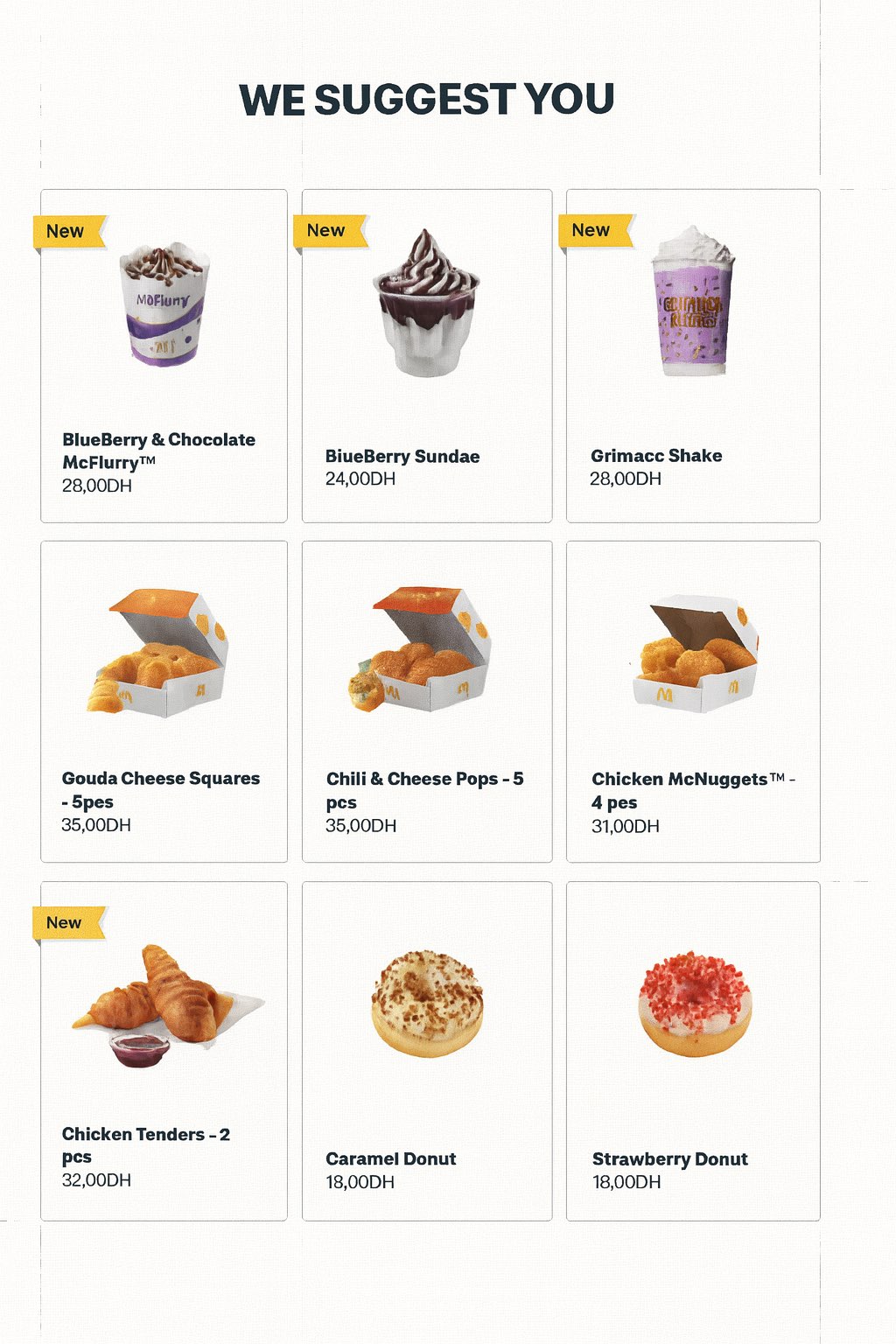Open Gouda Cheese Squares 5 pcs card

click(164, 702)
